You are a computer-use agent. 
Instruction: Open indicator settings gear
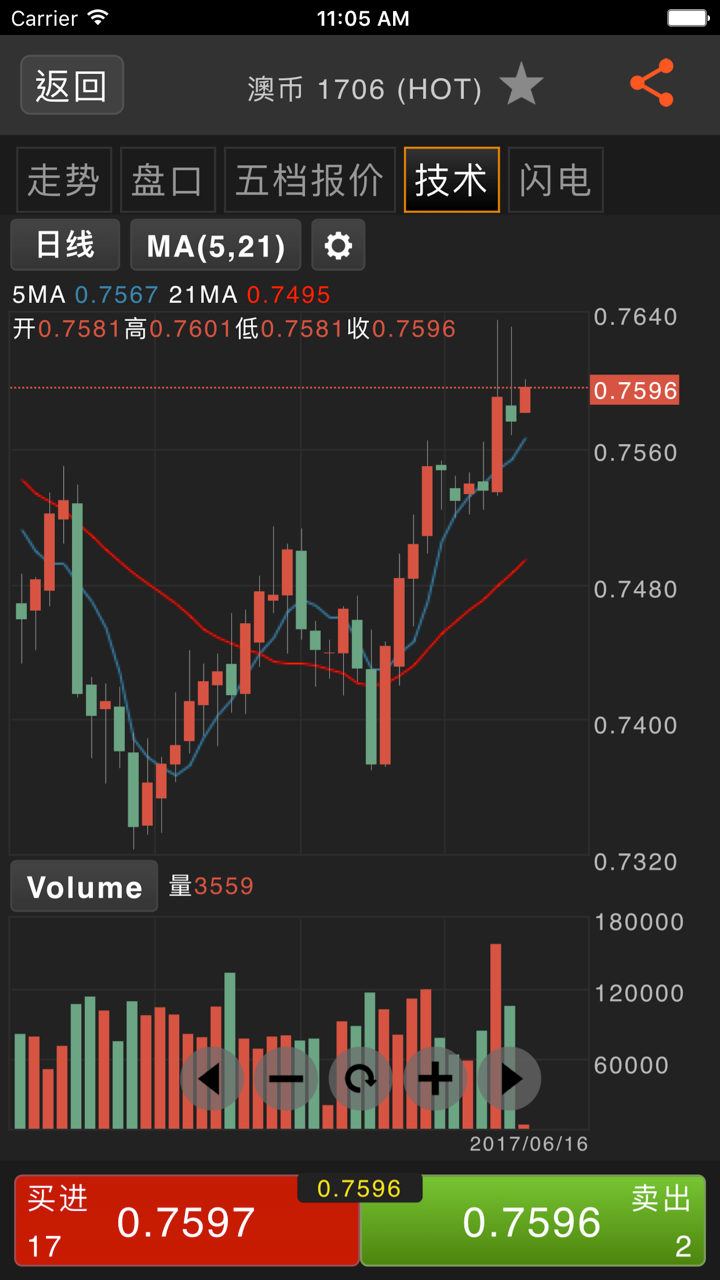point(338,245)
